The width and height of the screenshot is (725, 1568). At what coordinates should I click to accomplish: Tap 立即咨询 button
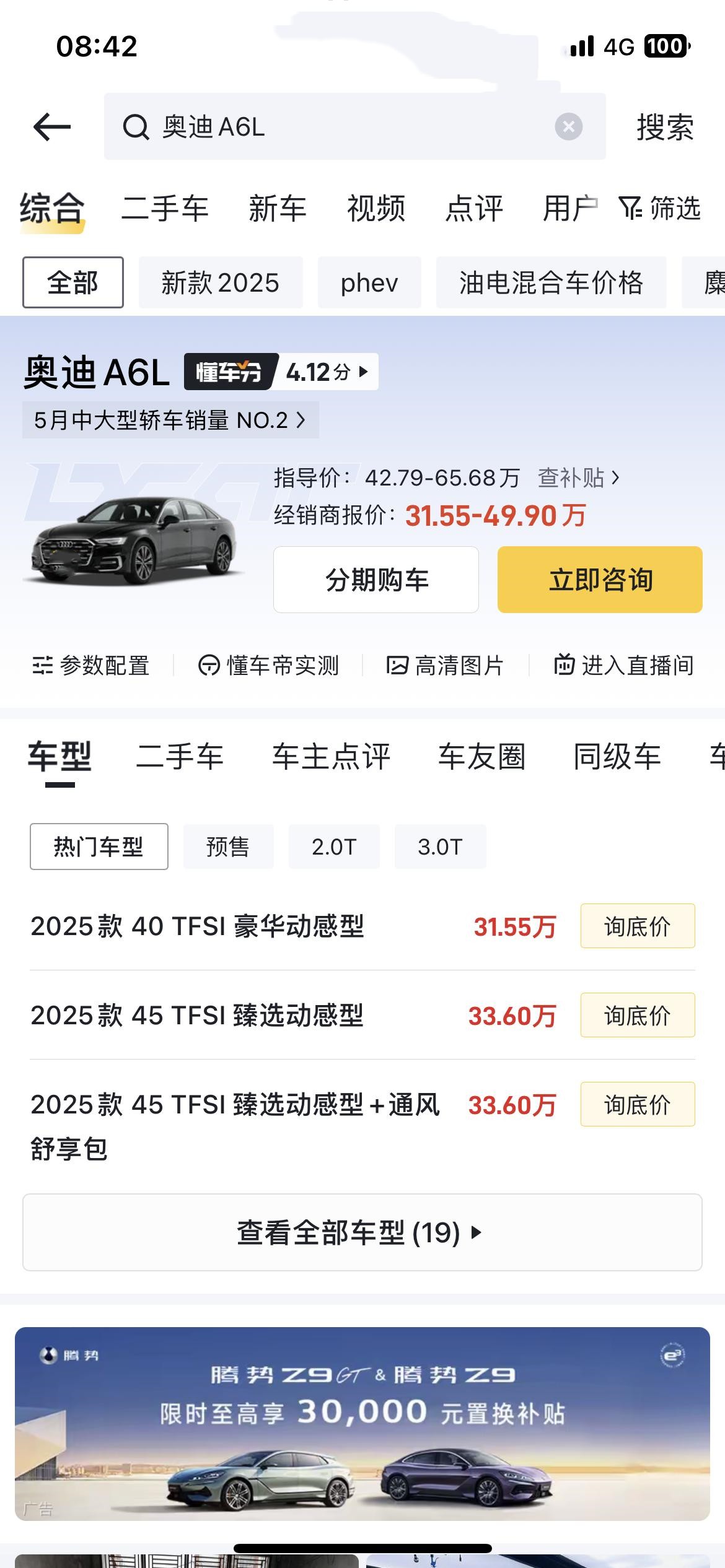[600, 580]
